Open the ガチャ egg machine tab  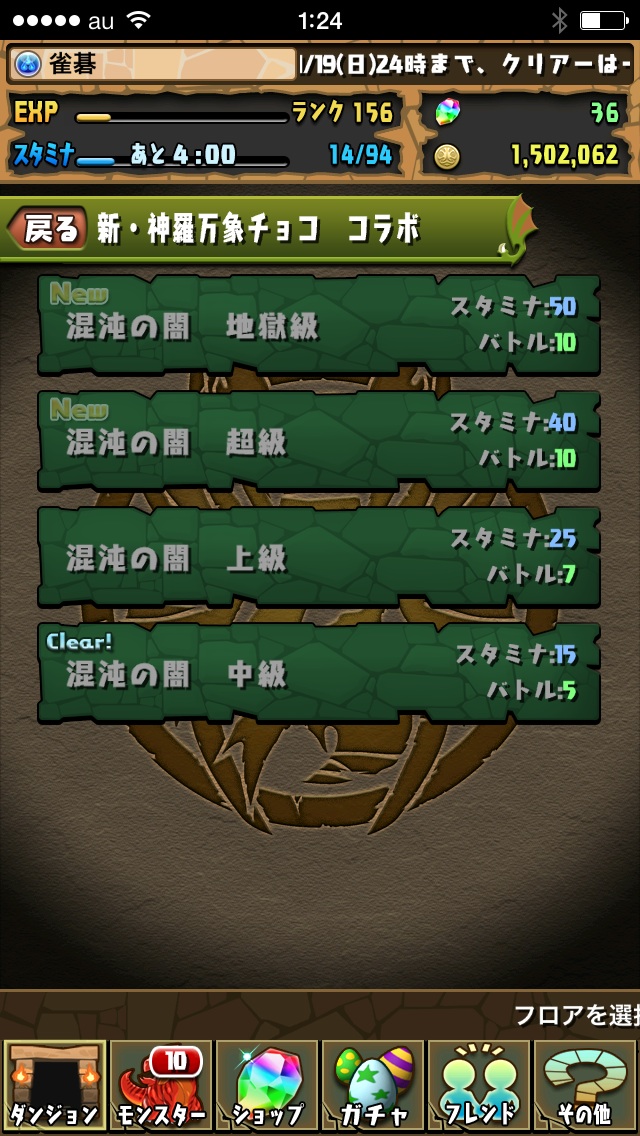tap(372, 1086)
